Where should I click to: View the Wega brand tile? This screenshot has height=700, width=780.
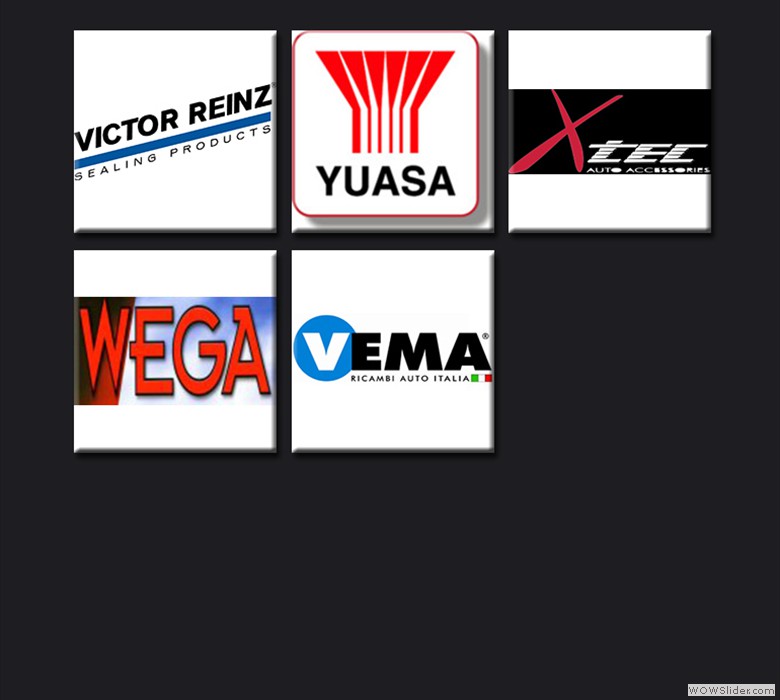tap(175, 351)
